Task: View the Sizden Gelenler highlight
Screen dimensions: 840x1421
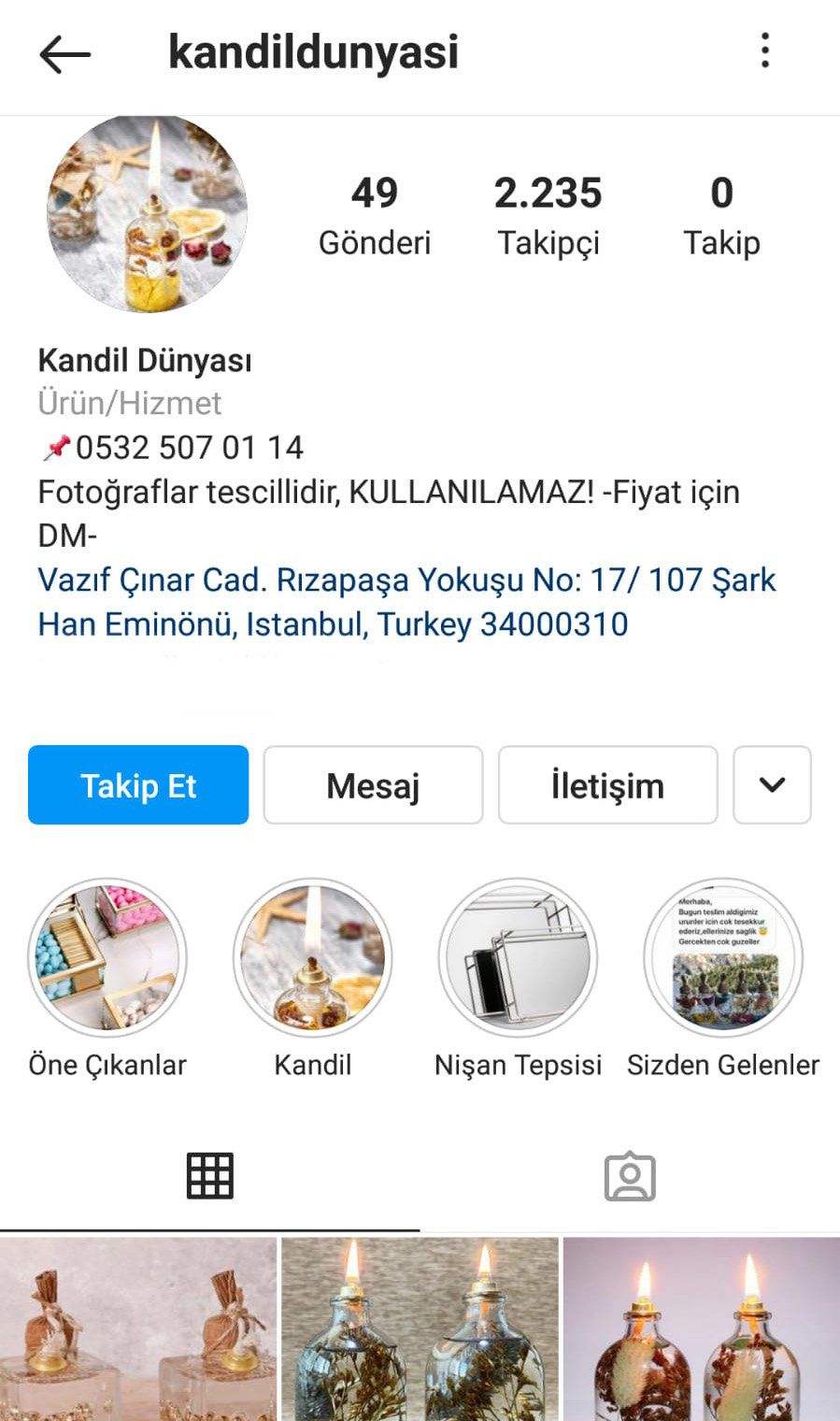Action: click(723, 957)
